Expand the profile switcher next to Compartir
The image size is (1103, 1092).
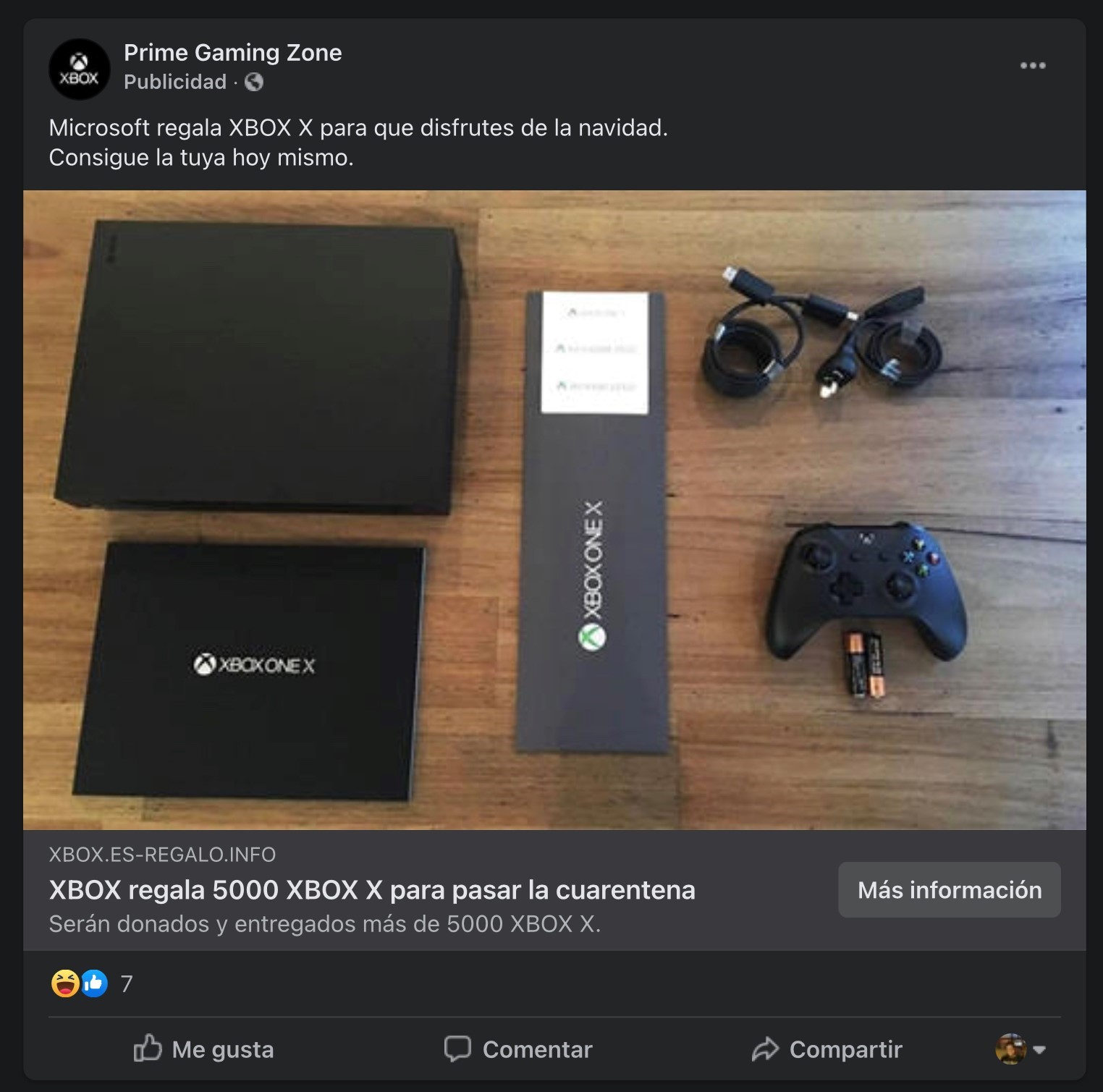point(1020,1049)
